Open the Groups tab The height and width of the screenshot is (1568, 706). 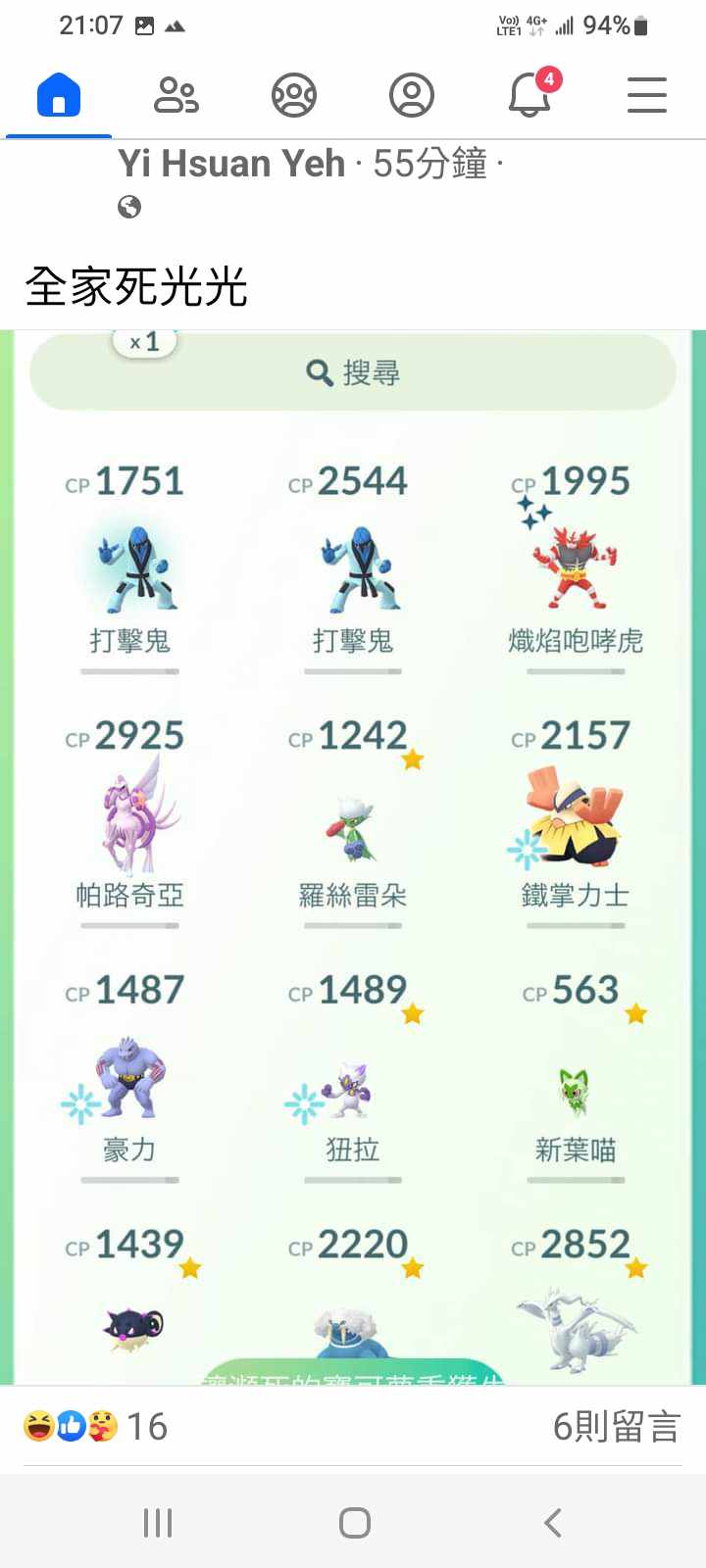point(294,96)
